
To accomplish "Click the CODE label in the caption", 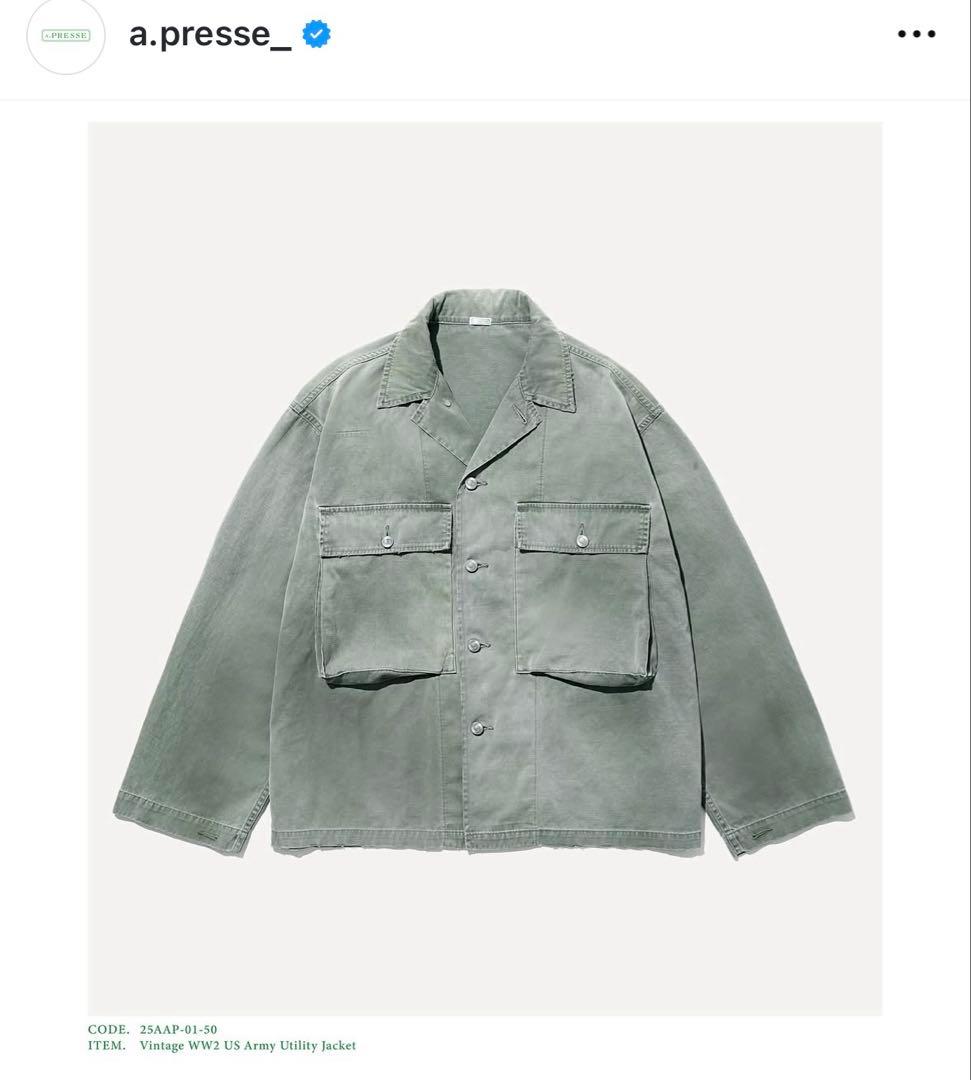I will point(103,1031).
